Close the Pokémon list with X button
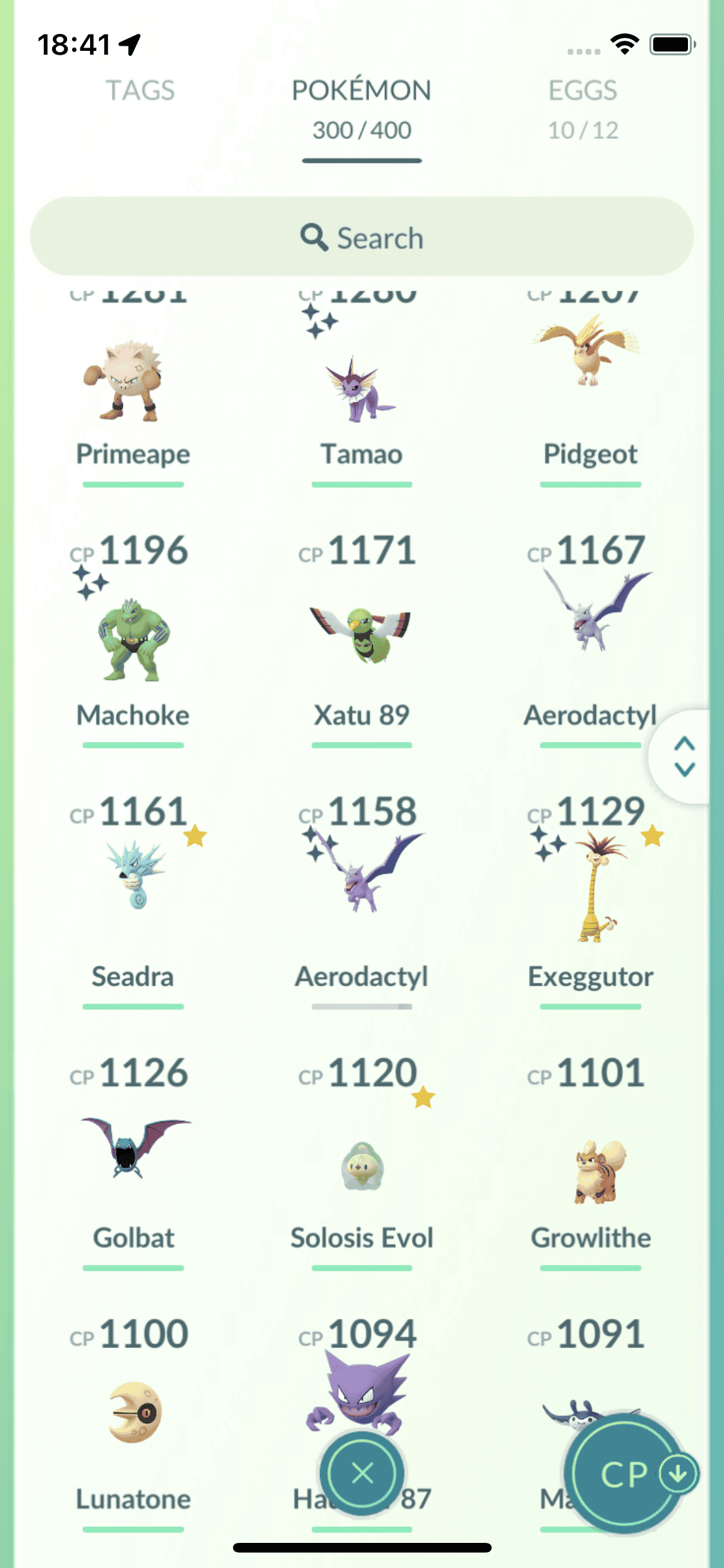This screenshot has height=1568, width=724. (x=362, y=1473)
